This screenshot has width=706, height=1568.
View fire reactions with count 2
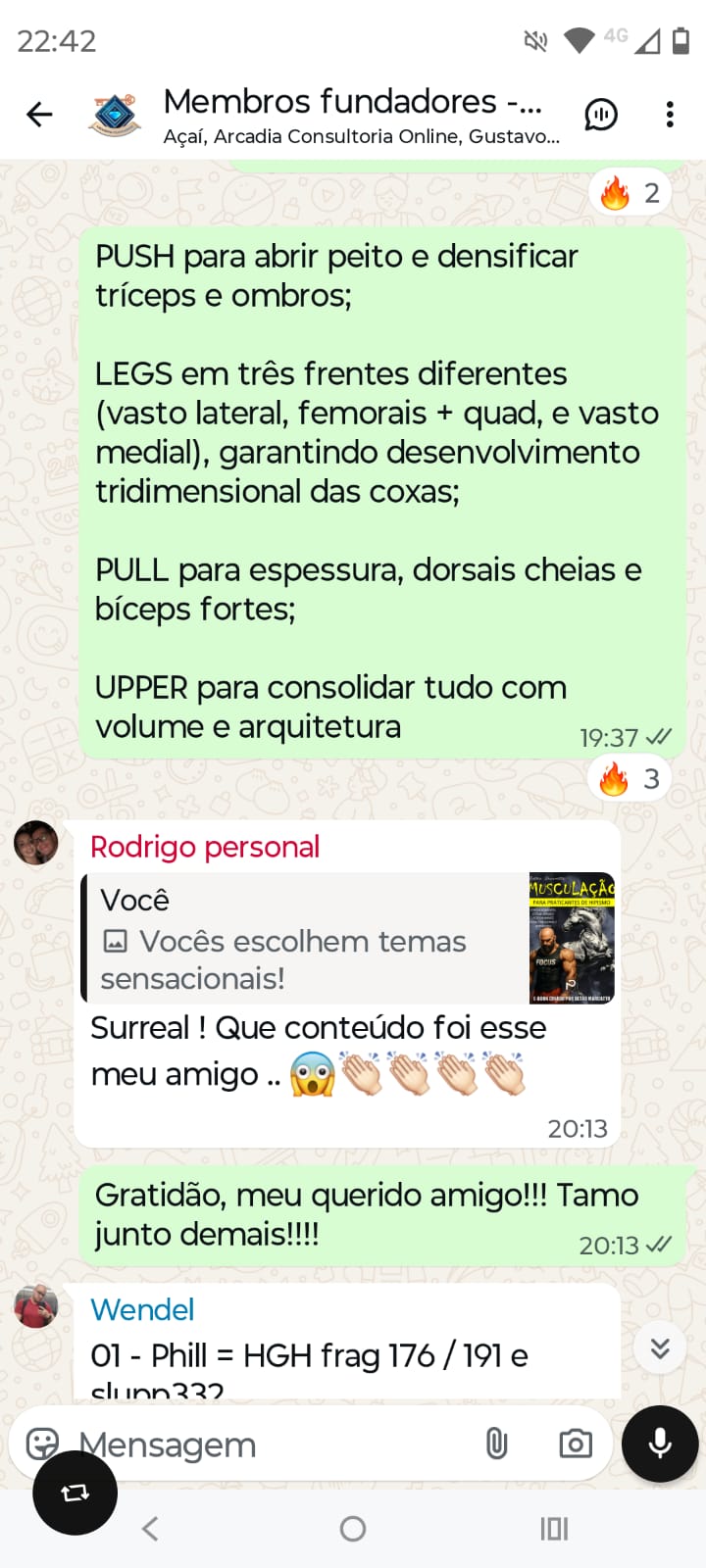pyautogui.click(x=630, y=193)
